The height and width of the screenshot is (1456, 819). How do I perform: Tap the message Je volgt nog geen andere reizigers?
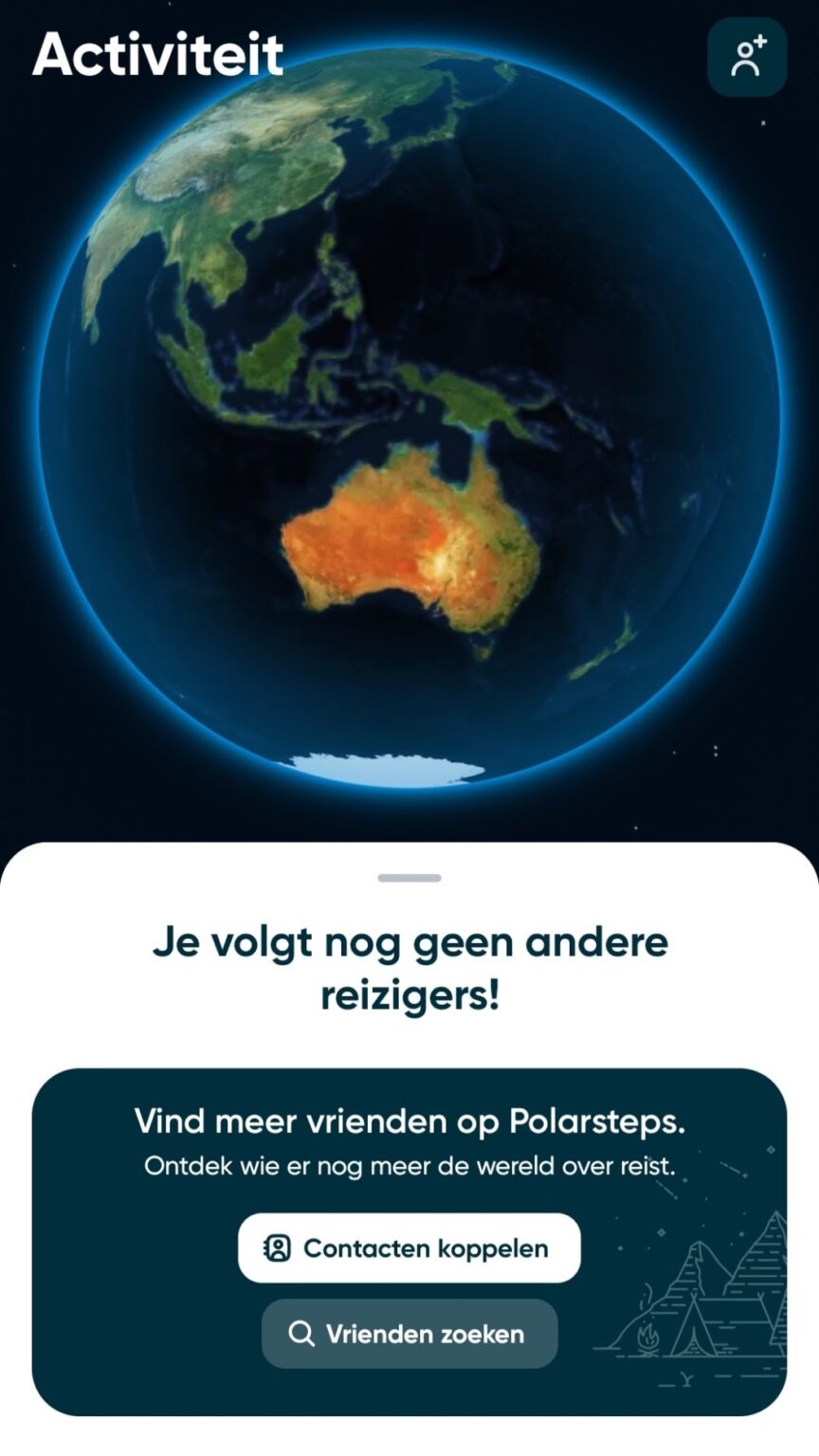pos(409,965)
